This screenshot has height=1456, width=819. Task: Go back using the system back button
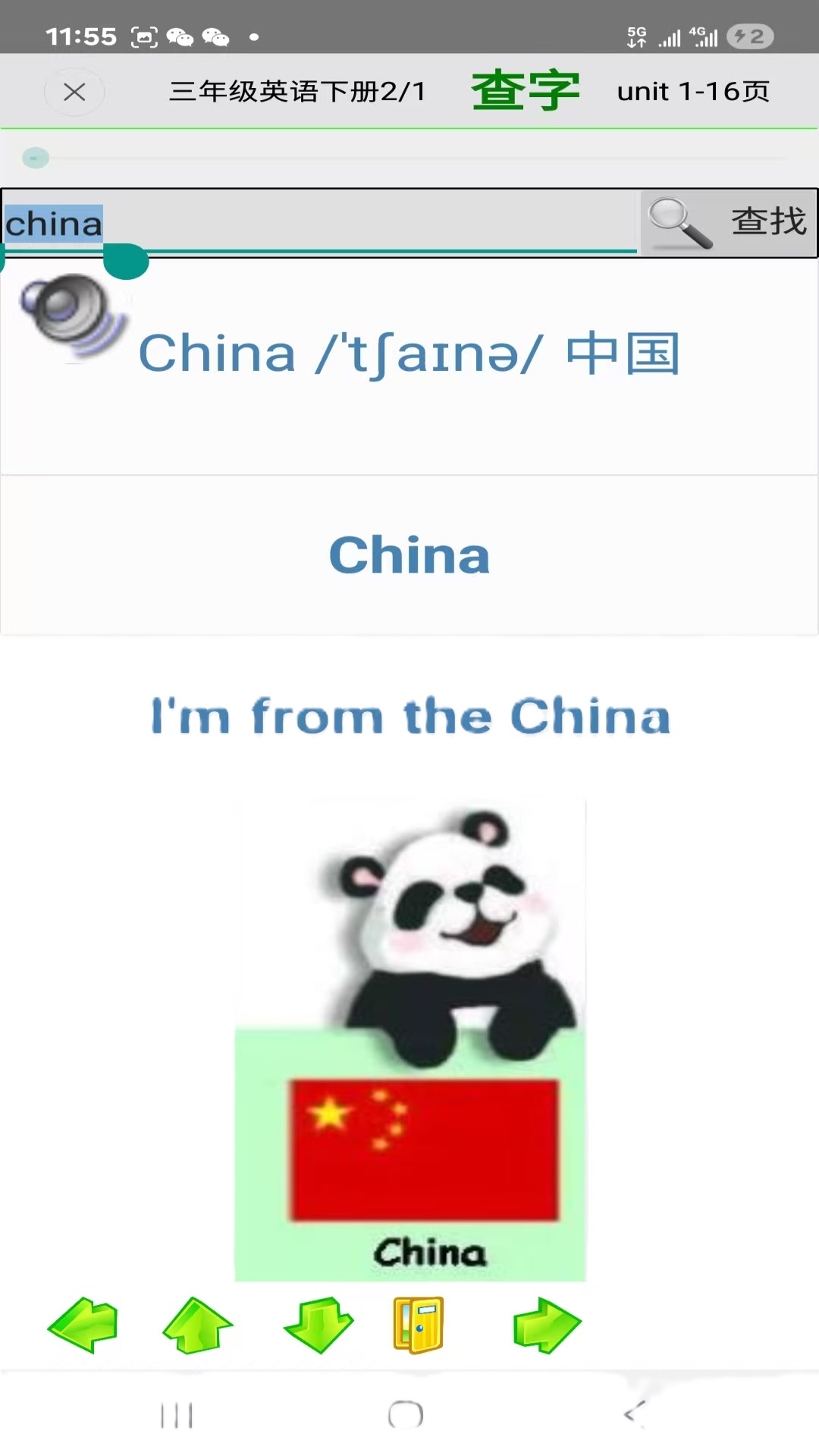click(634, 1414)
